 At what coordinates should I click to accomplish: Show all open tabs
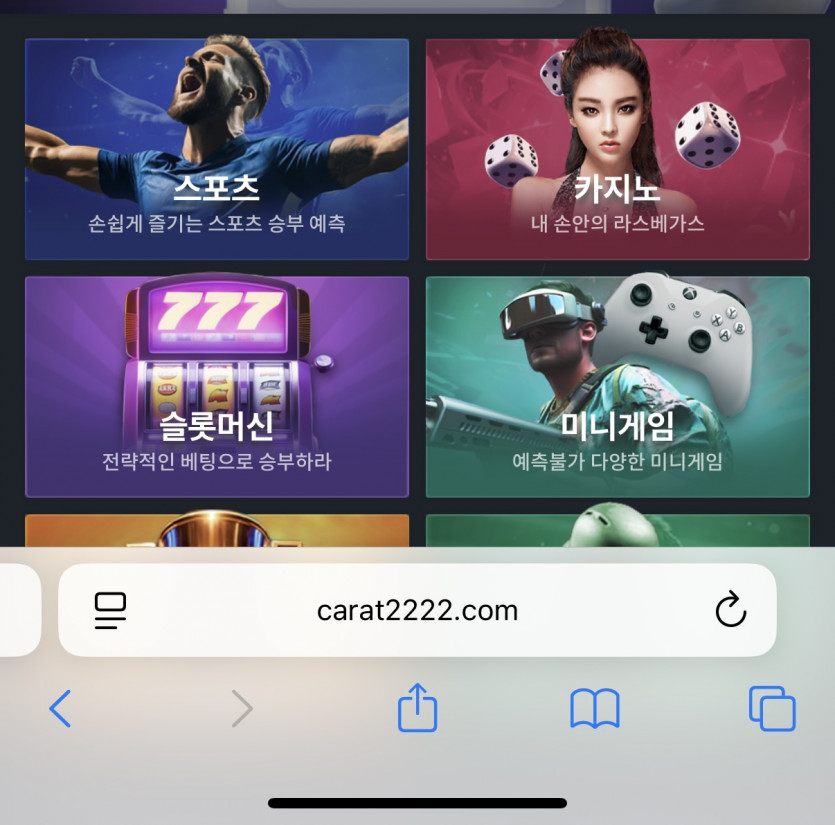(x=772, y=709)
